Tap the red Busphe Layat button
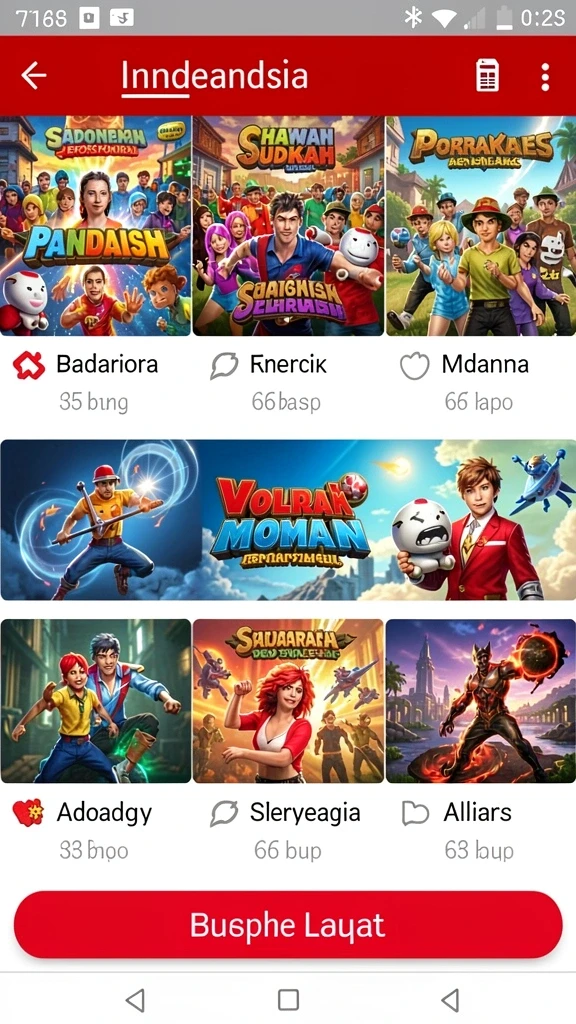The height and width of the screenshot is (1024, 576). tap(288, 925)
